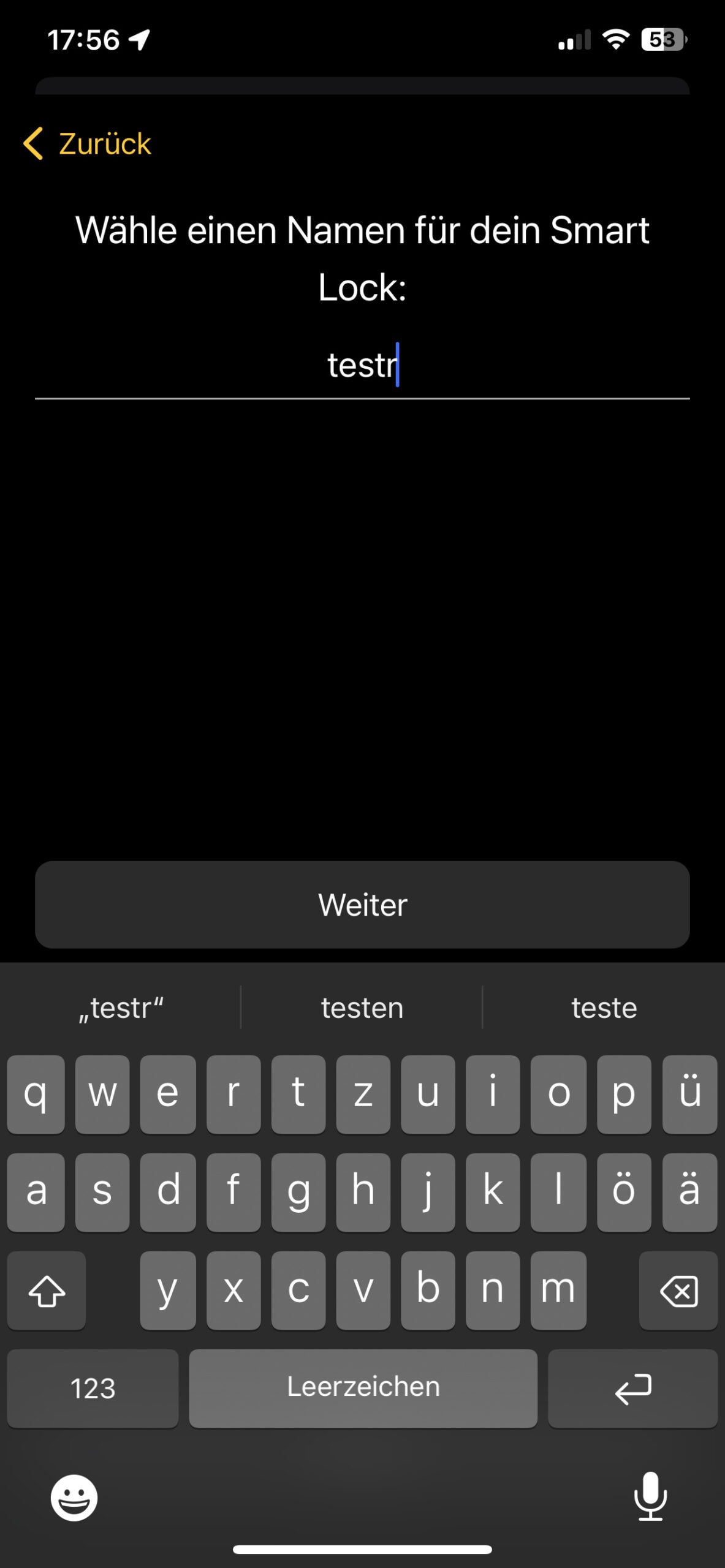Screen dimensions: 725x1568
Task: Continue with the Weiter button
Action: point(362,905)
